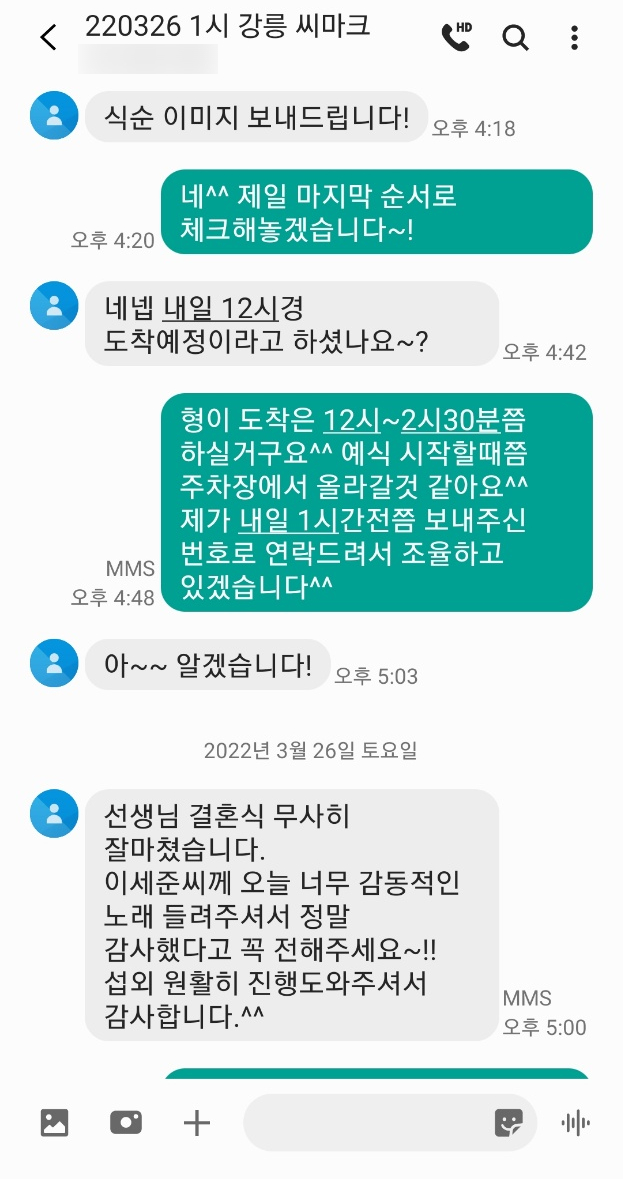Tap the underlined '2시30분' time link
The width and height of the screenshot is (623, 1179).
pyautogui.click(x=450, y=421)
